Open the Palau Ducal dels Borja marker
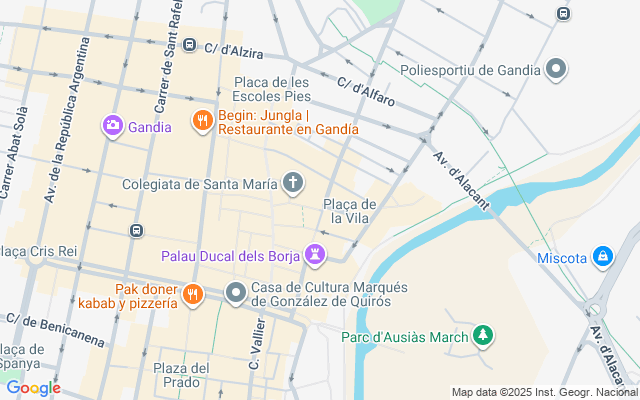Viewport: 640px width, 400px height. (x=316, y=256)
